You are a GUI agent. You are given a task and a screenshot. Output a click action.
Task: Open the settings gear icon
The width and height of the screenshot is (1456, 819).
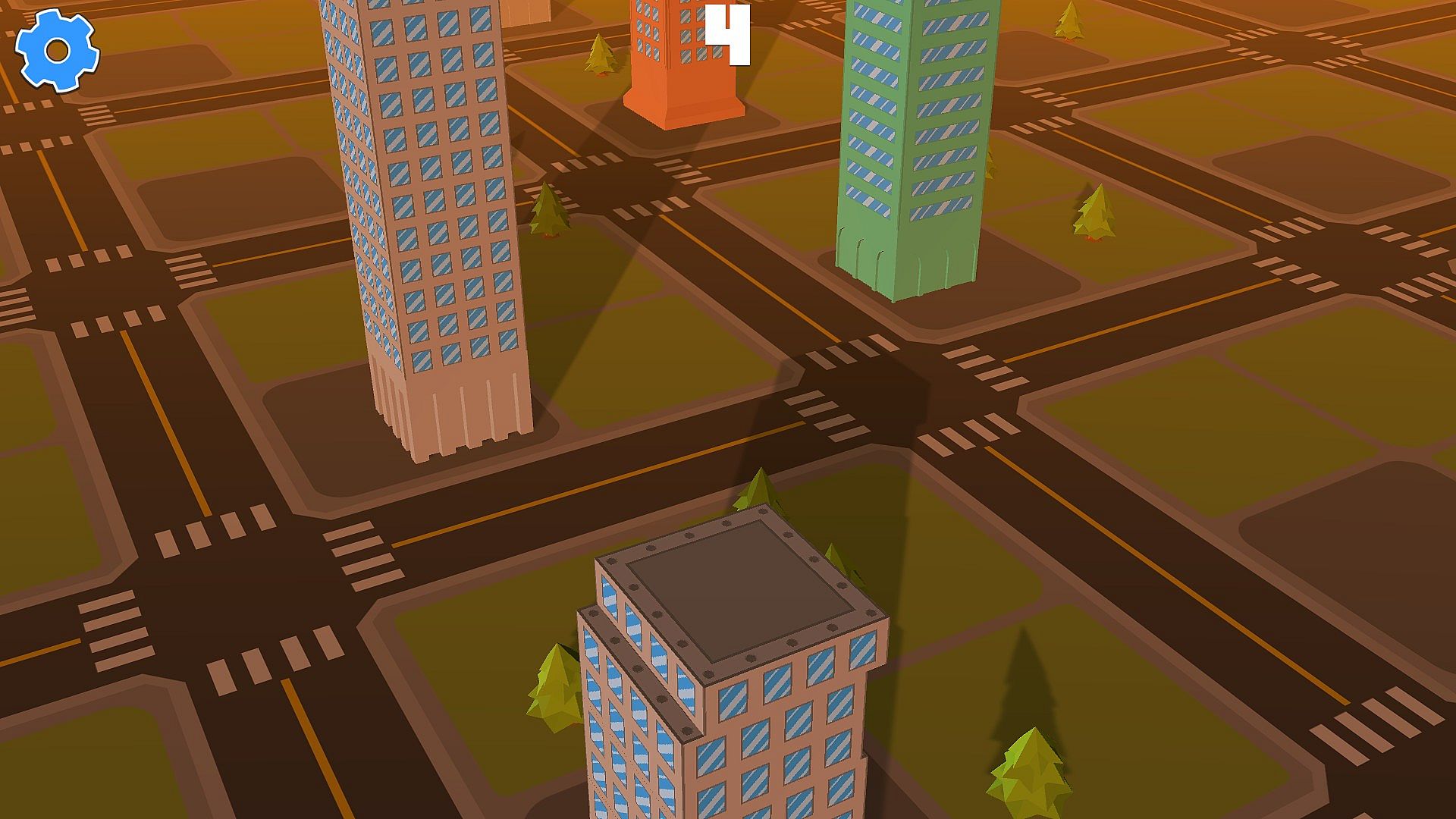[x=57, y=51]
